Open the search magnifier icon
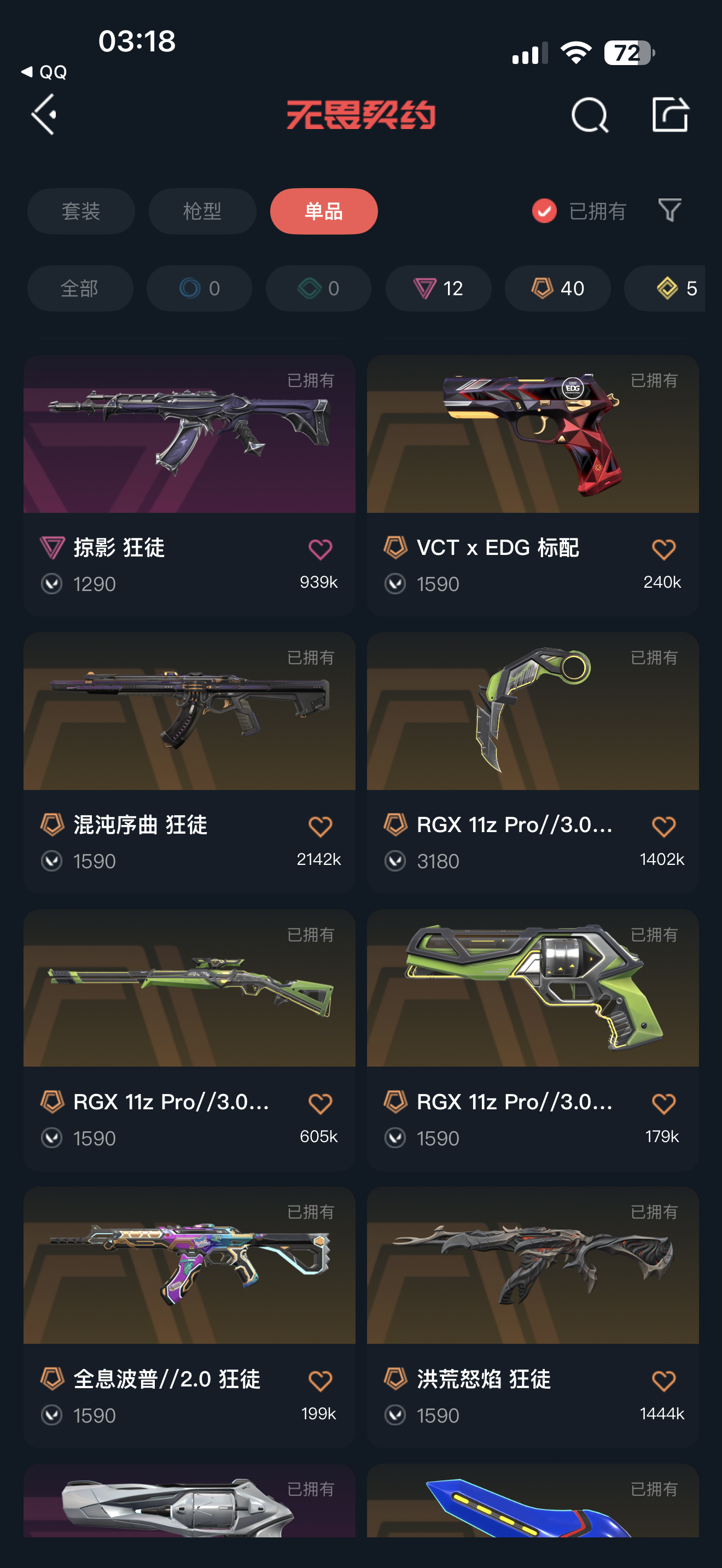This screenshot has height=1568, width=722. point(589,114)
